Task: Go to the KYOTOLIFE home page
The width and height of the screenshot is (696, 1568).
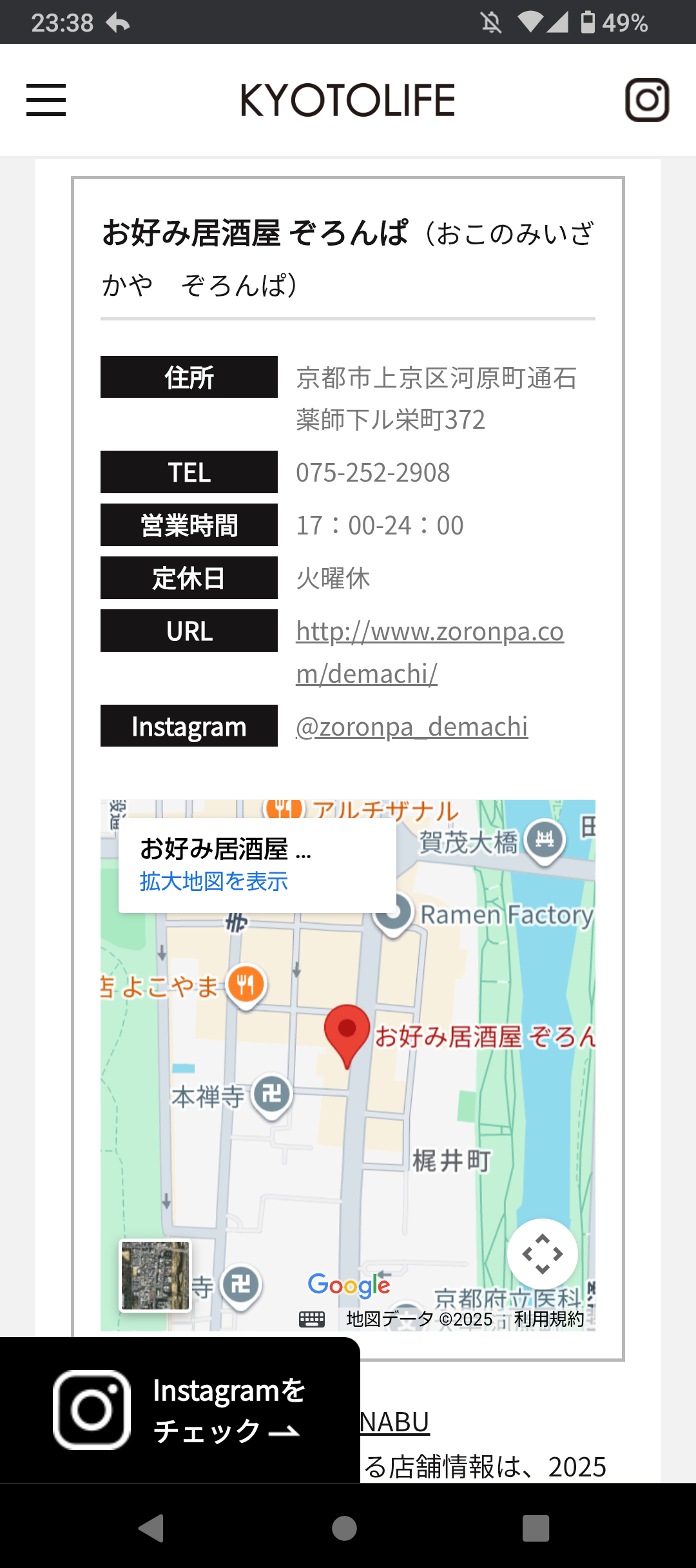Action: (348, 100)
